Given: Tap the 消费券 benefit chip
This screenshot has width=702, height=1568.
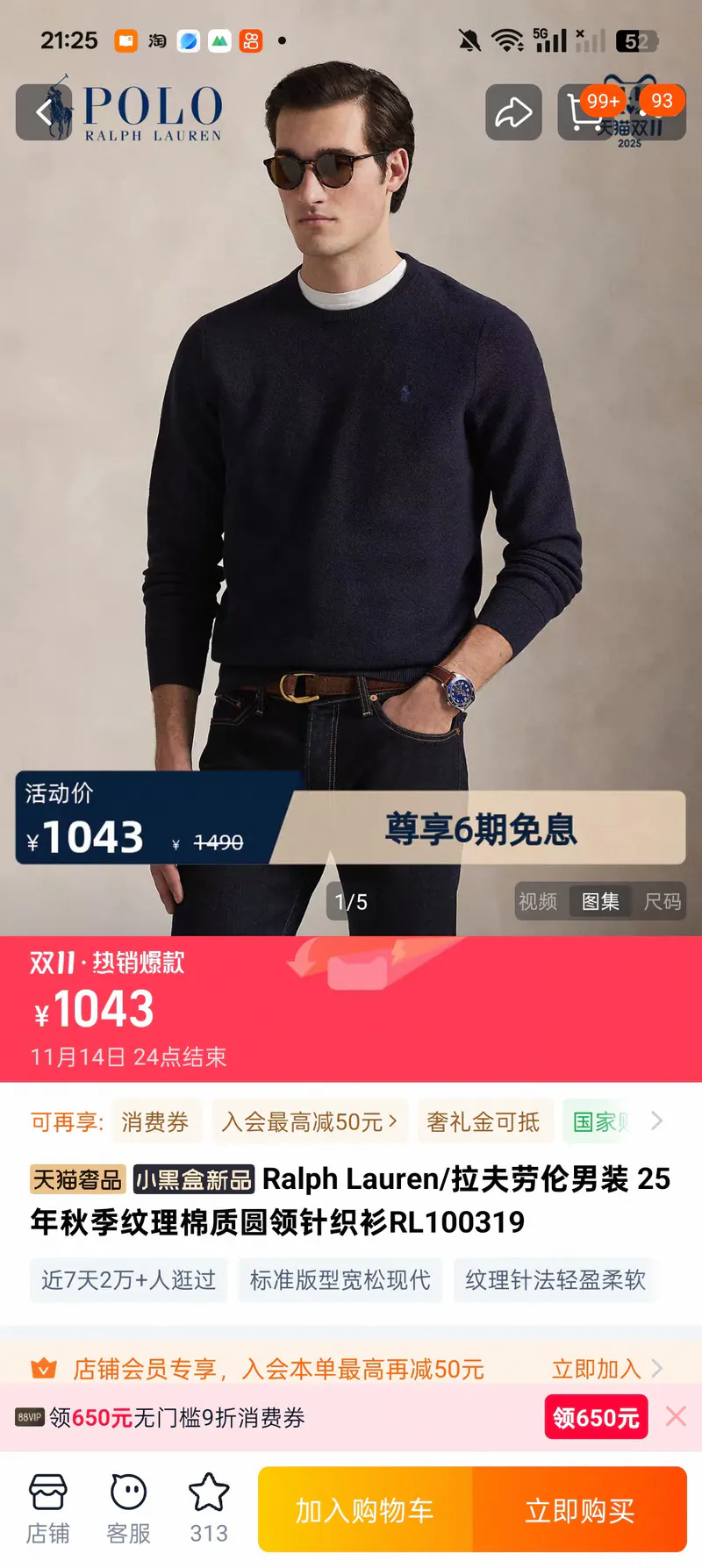Looking at the screenshot, I should [156, 1121].
